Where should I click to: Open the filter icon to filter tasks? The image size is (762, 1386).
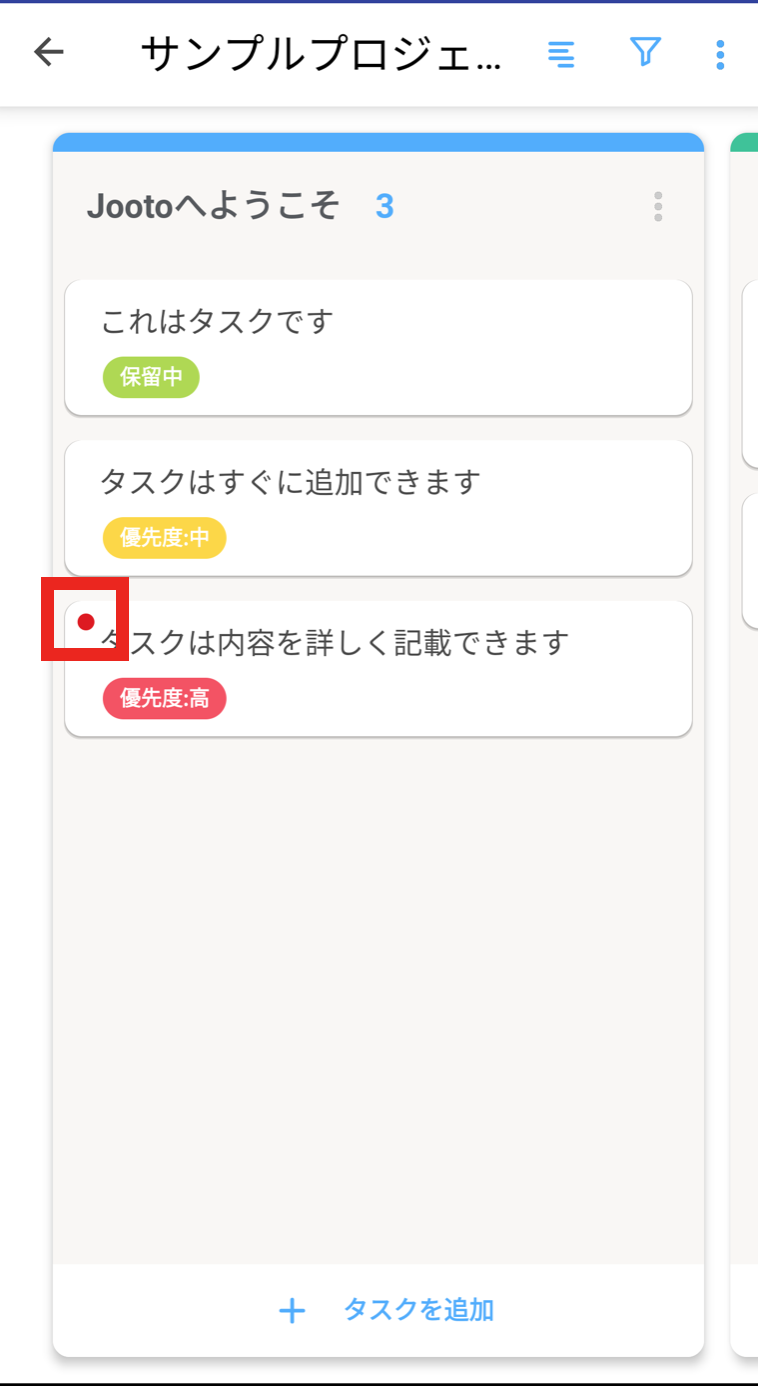click(645, 55)
